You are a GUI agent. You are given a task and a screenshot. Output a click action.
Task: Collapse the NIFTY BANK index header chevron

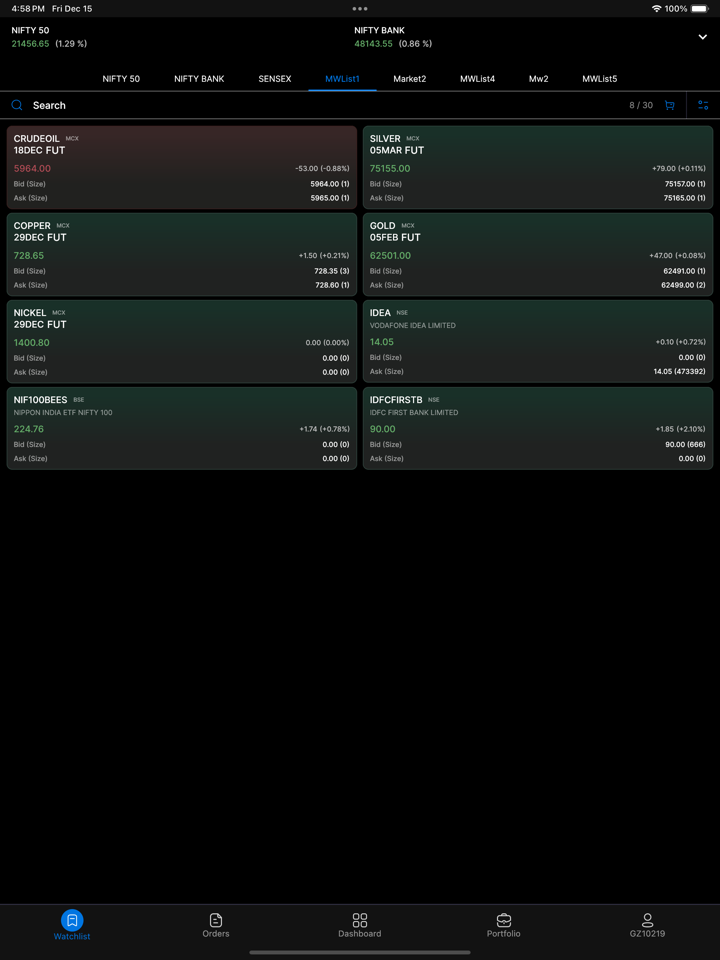pyautogui.click(x=702, y=36)
